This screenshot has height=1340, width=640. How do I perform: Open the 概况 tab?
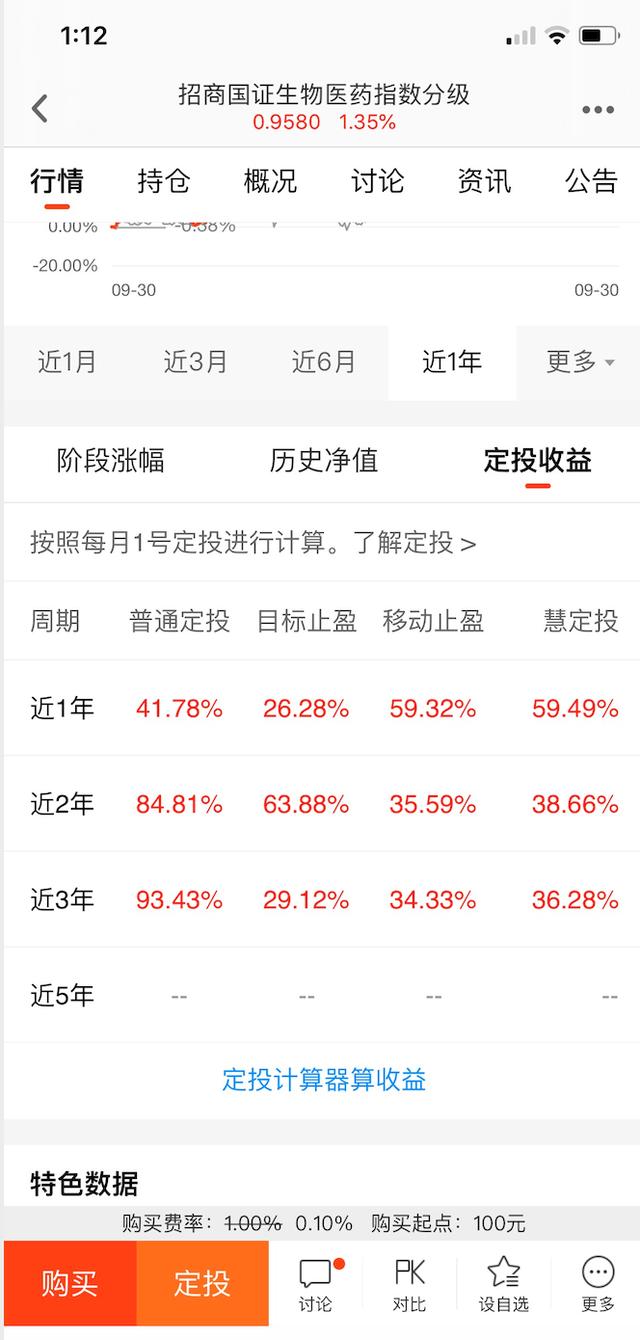[x=270, y=181]
